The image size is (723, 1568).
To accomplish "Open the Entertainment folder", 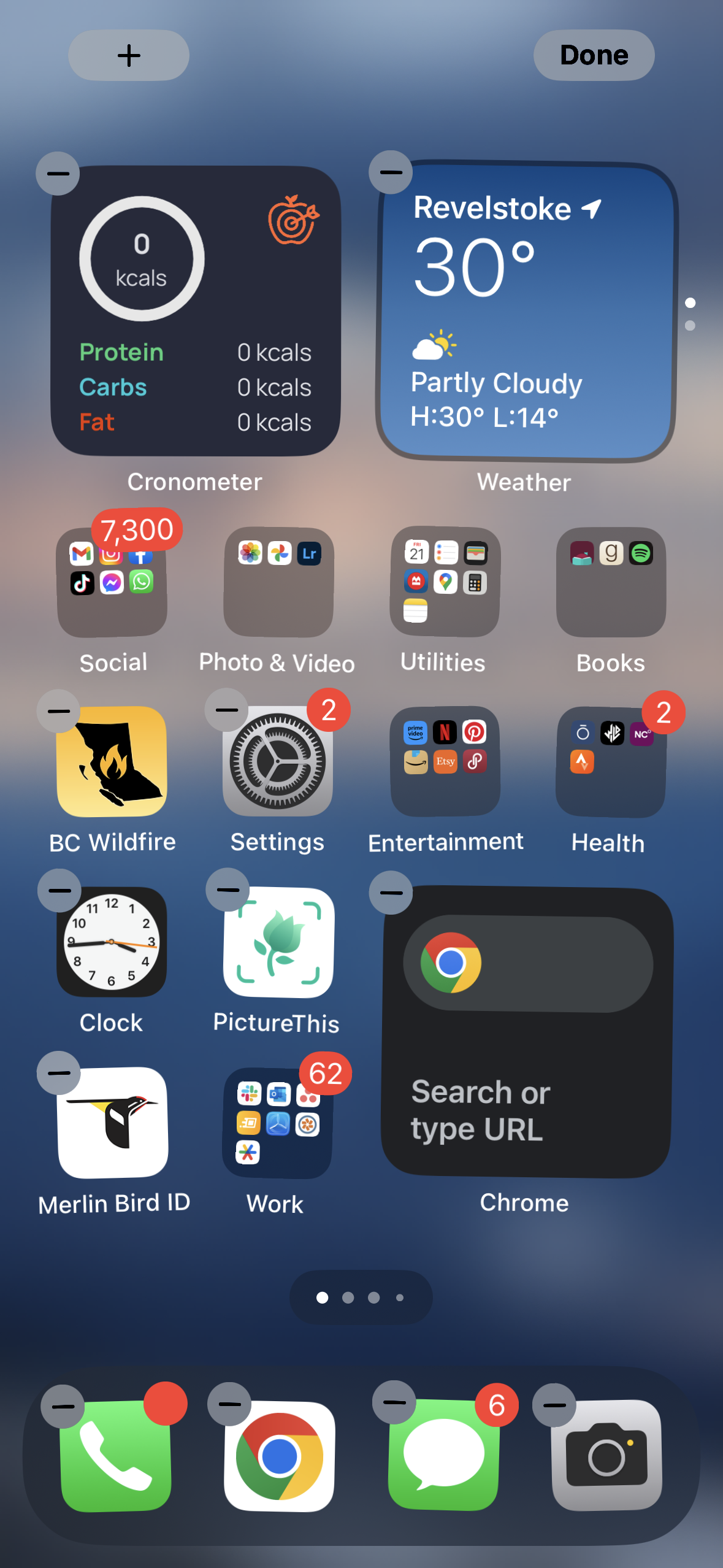I will (445, 761).
